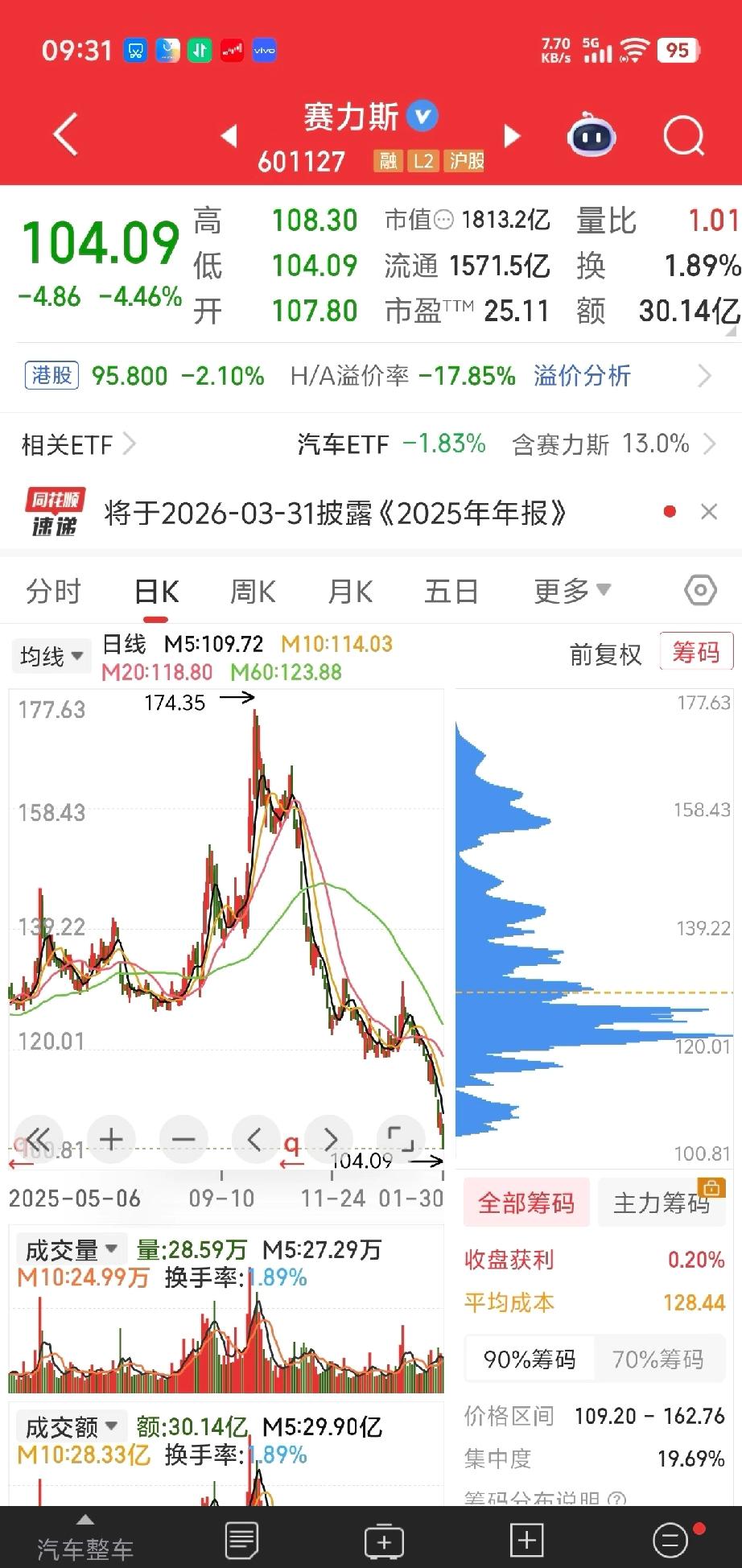Switch to the 分时 chart tab
This screenshot has height=1568, width=742.
(53, 592)
